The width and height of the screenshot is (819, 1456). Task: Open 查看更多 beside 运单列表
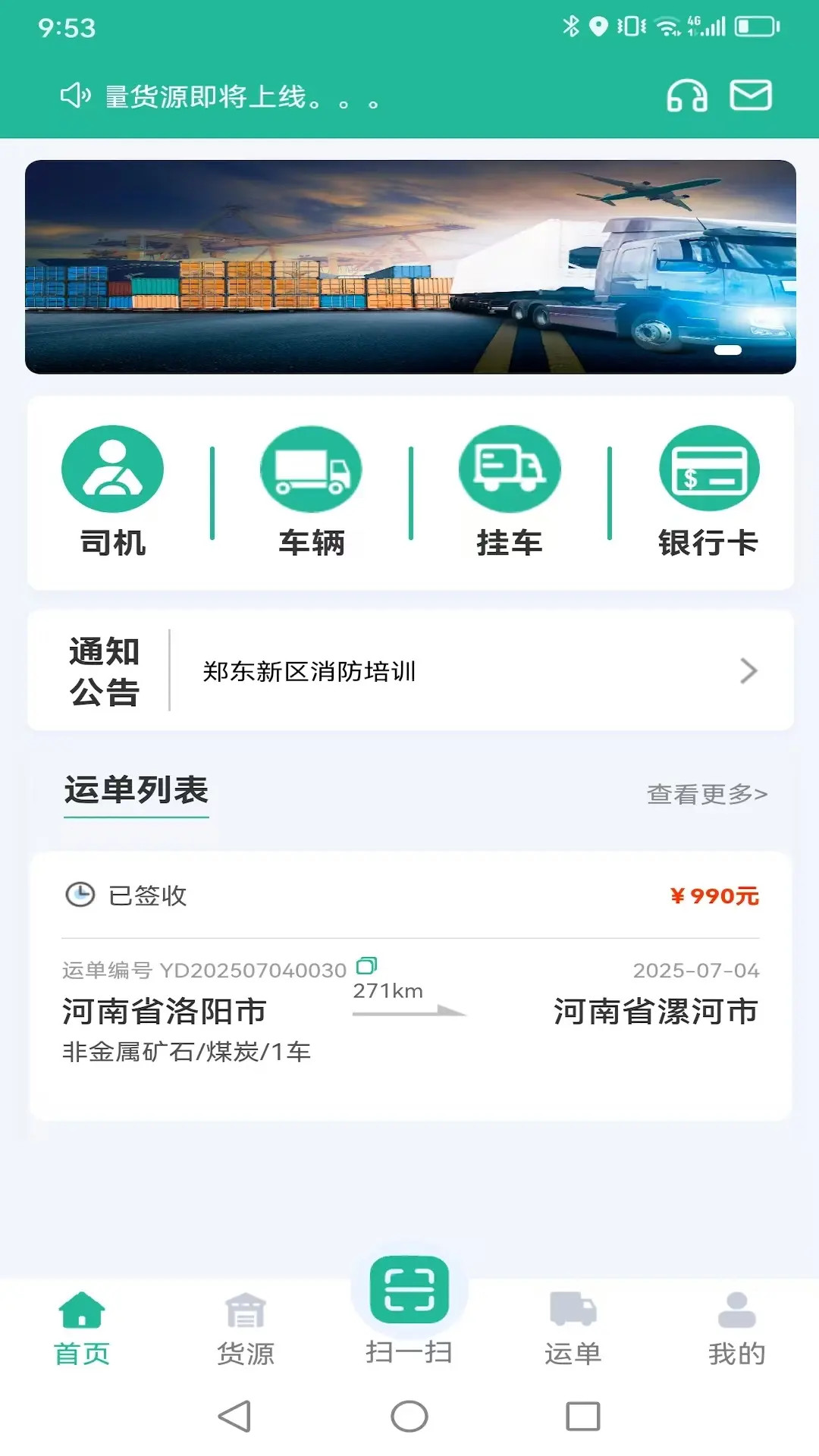point(704,792)
